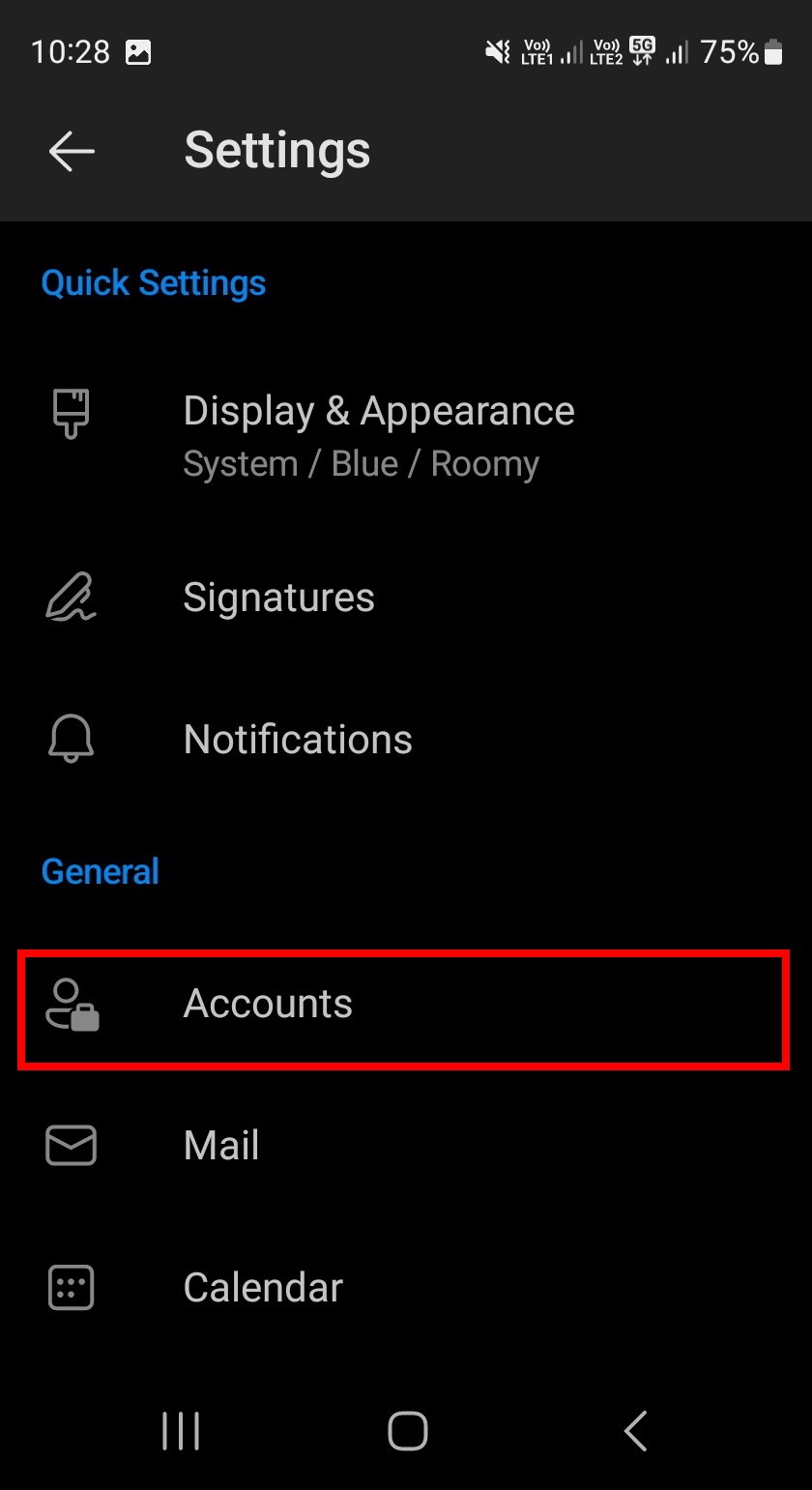Open the Signatures settings
Image resolution: width=812 pixels, height=1490 pixels.
pyautogui.click(x=279, y=598)
